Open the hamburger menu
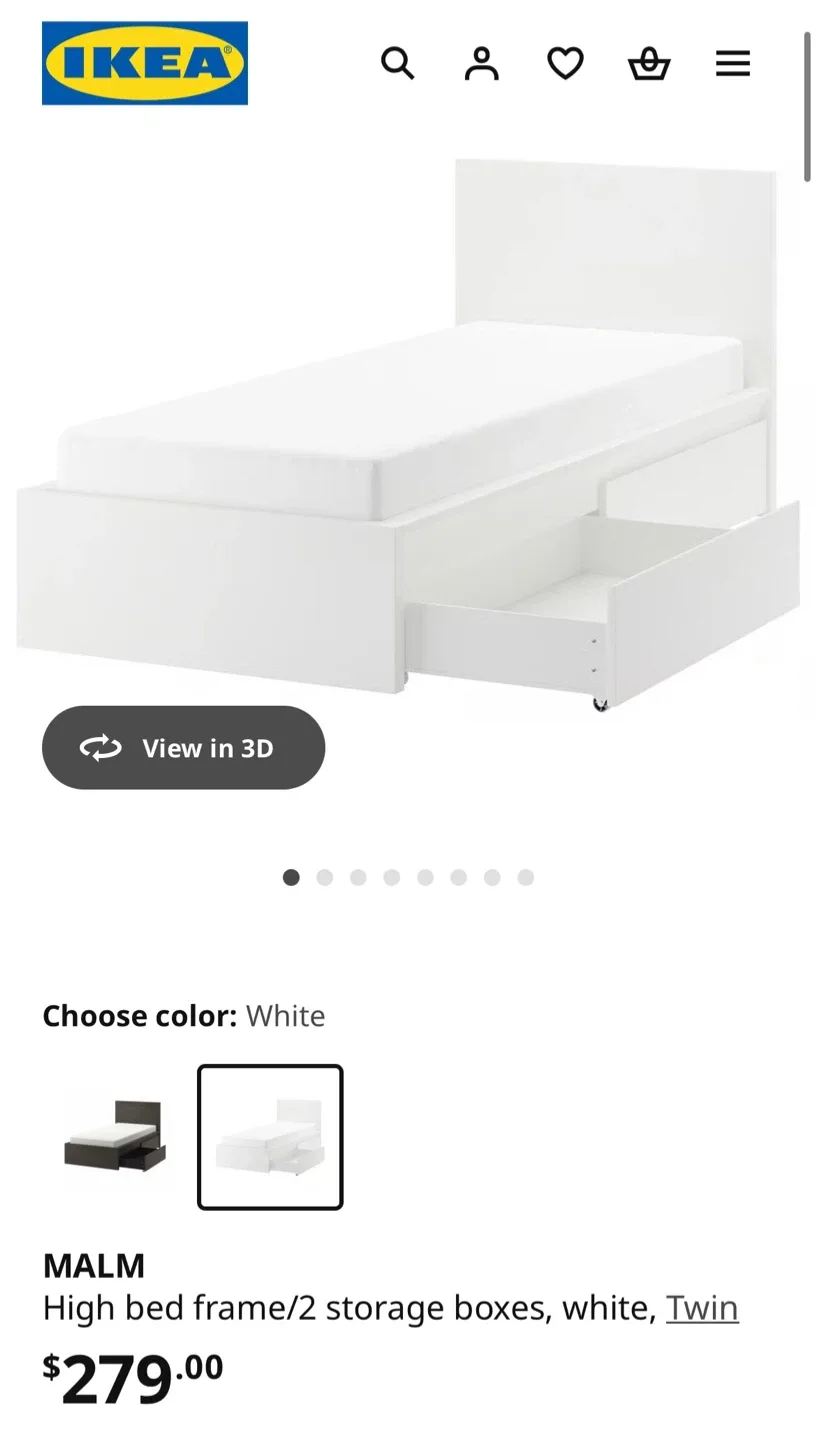This screenshot has width=817, height=1440. tap(733, 63)
